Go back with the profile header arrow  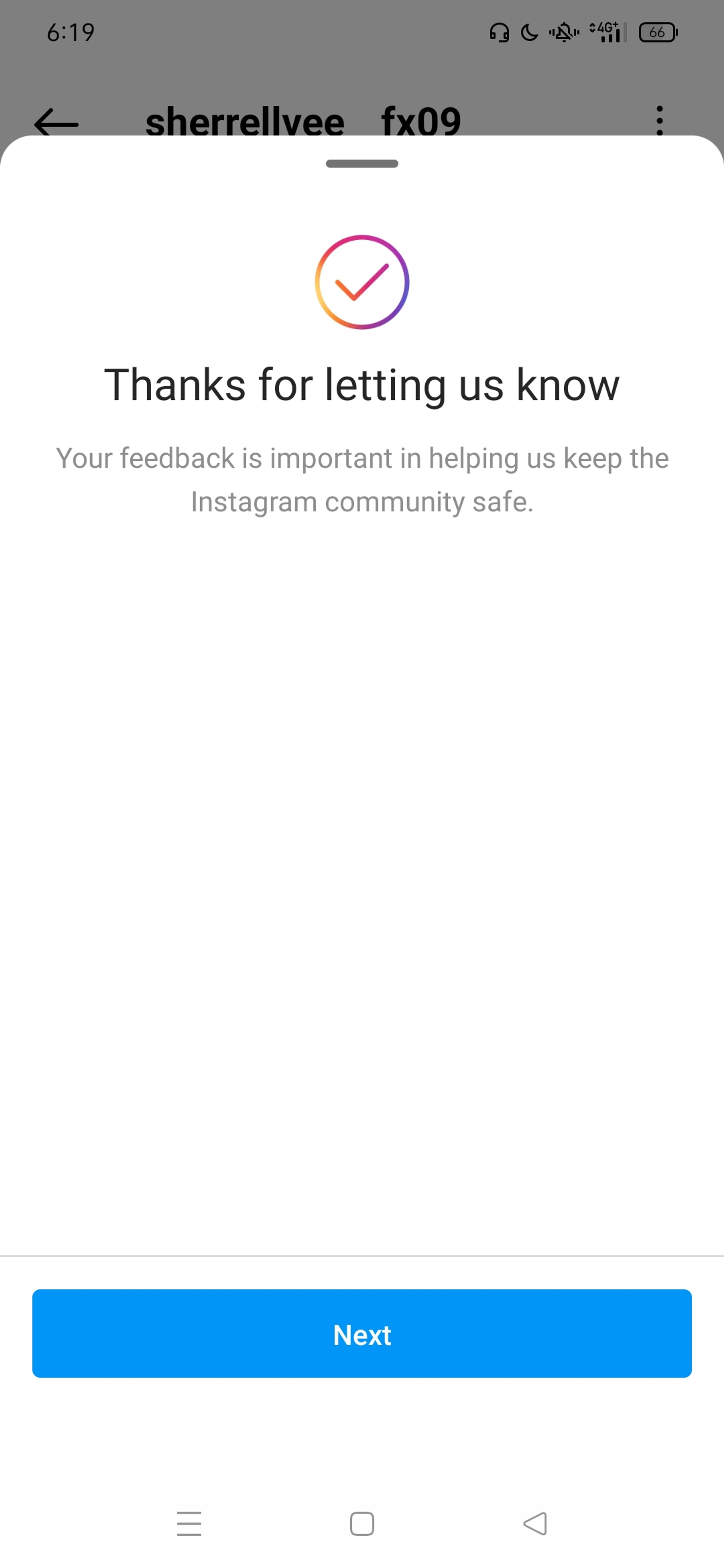click(x=56, y=124)
